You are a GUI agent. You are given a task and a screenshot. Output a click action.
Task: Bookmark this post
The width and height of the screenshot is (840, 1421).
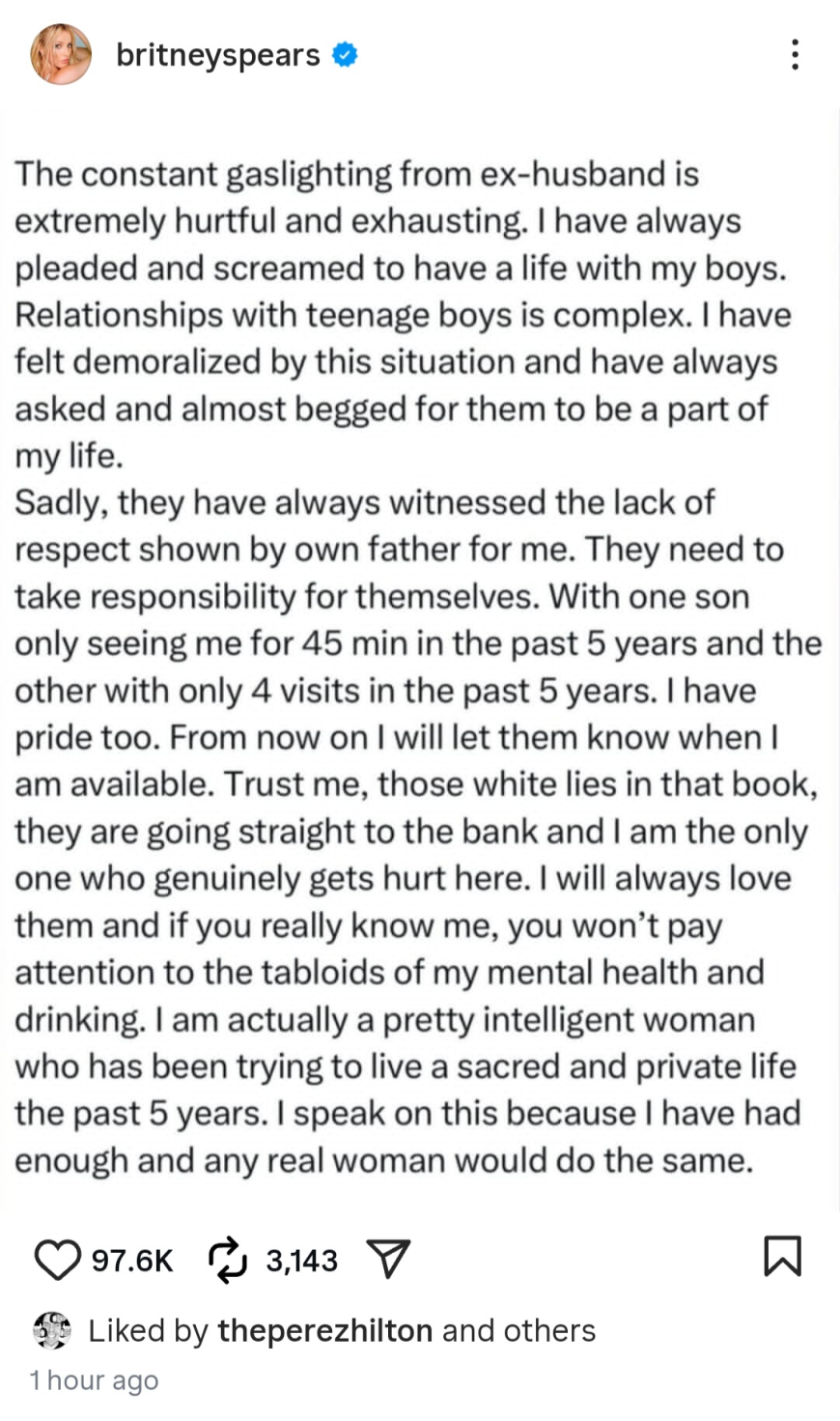pyautogui.click(x=782, y=1256)
